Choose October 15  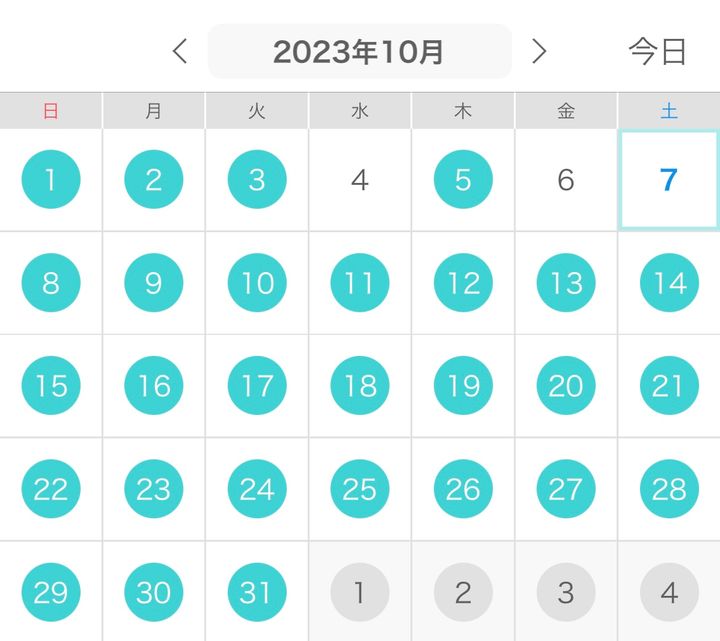pos(51,386)
